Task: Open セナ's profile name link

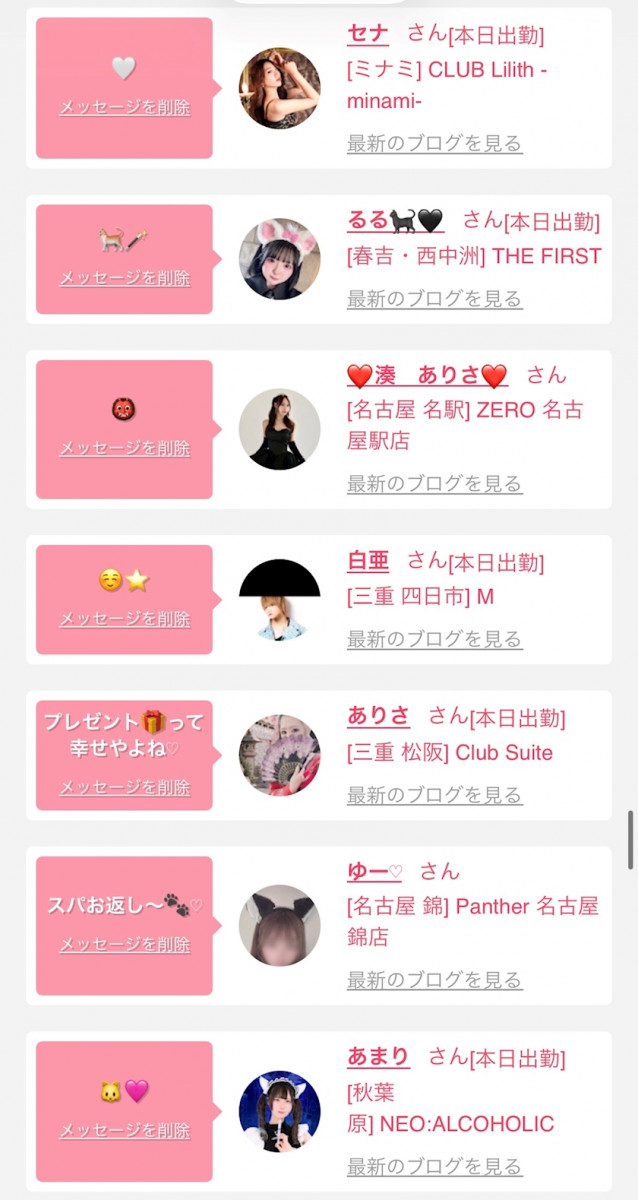Action: tap(368, 33)
